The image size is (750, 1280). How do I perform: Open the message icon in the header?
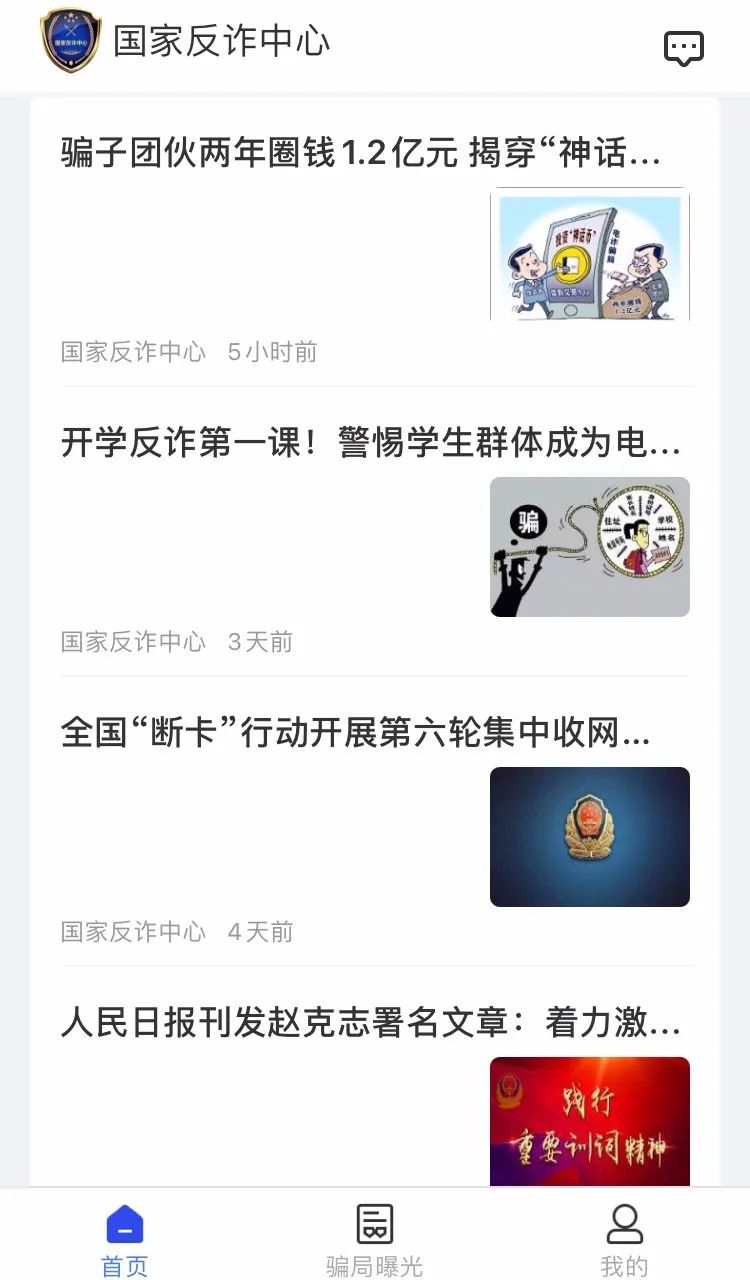pos(684,48)
